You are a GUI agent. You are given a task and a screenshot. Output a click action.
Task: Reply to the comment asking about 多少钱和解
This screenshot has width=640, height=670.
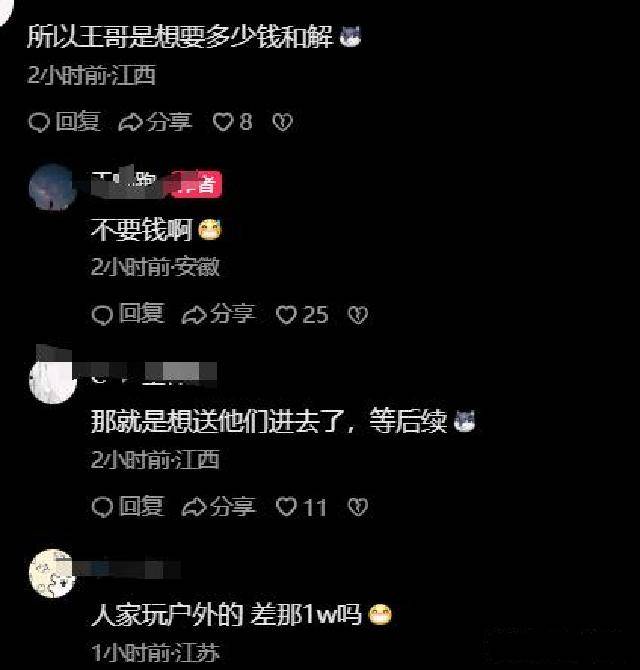[65, 122]
